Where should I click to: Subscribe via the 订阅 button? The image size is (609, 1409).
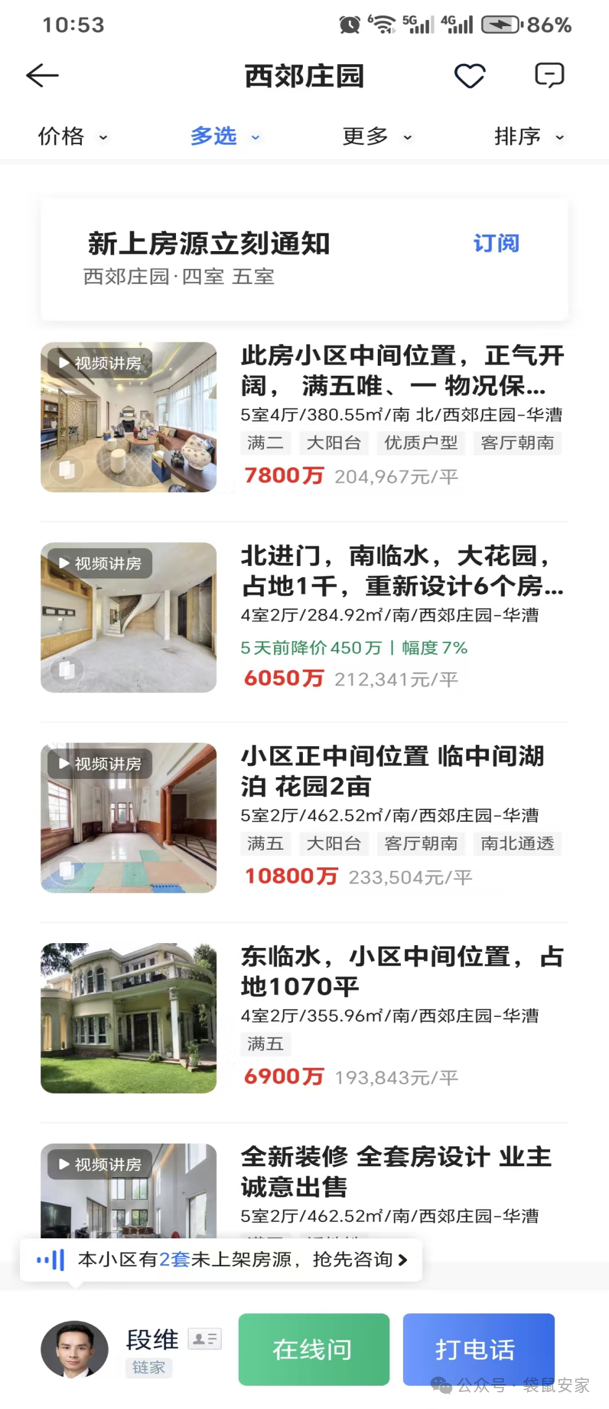(496, 244)
